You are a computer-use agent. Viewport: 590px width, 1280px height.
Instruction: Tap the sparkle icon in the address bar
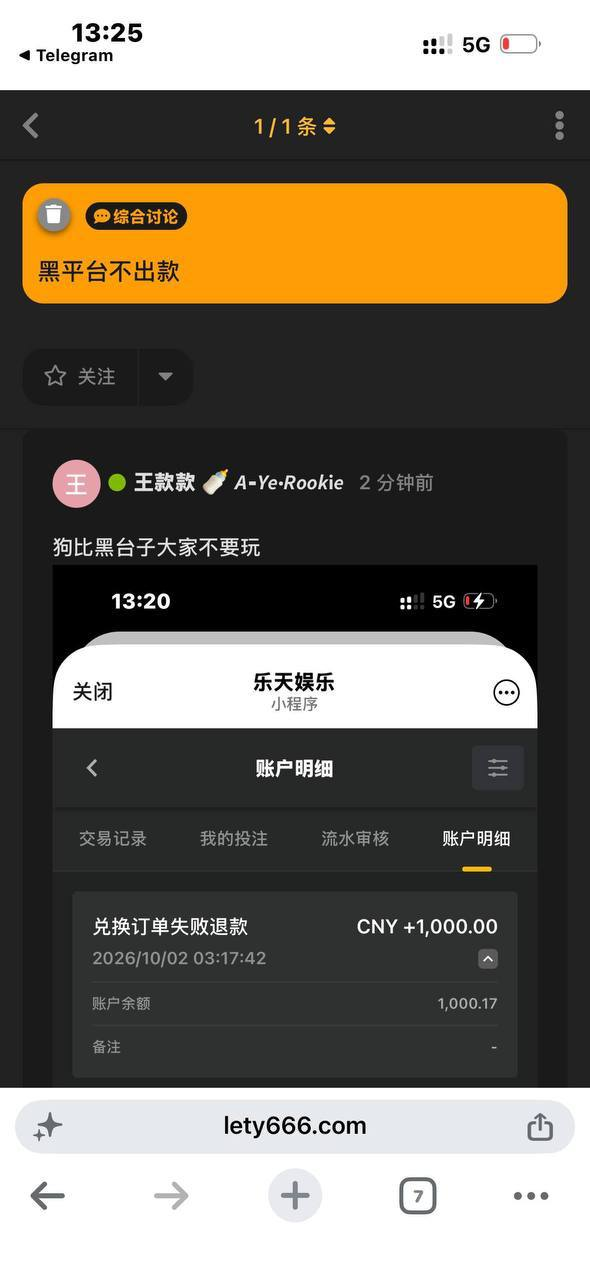tap(47, 1127)
